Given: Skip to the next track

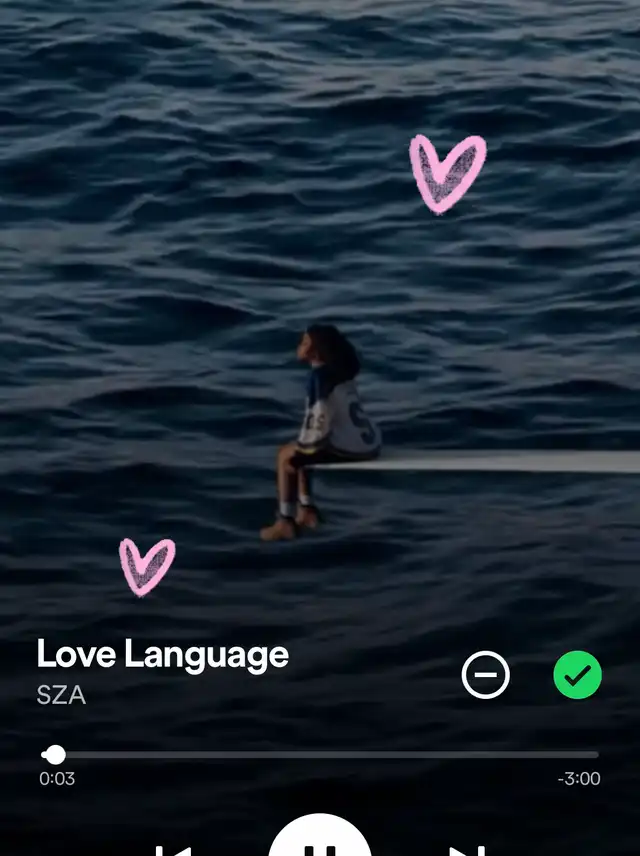Looking at the screenshot, I should [x=466, y=849].
